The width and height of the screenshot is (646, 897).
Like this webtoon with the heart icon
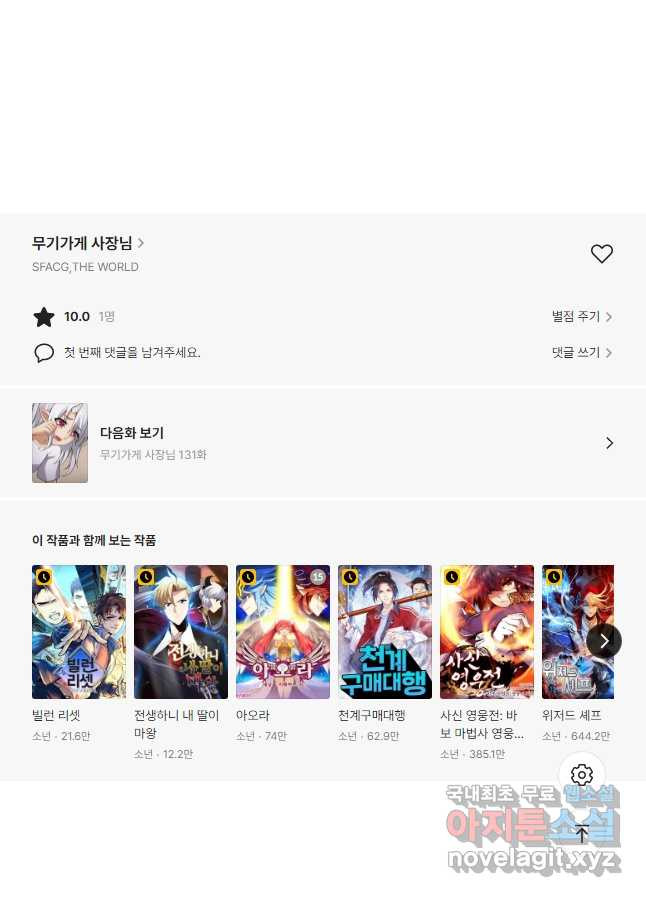click(x=601, y=254)
